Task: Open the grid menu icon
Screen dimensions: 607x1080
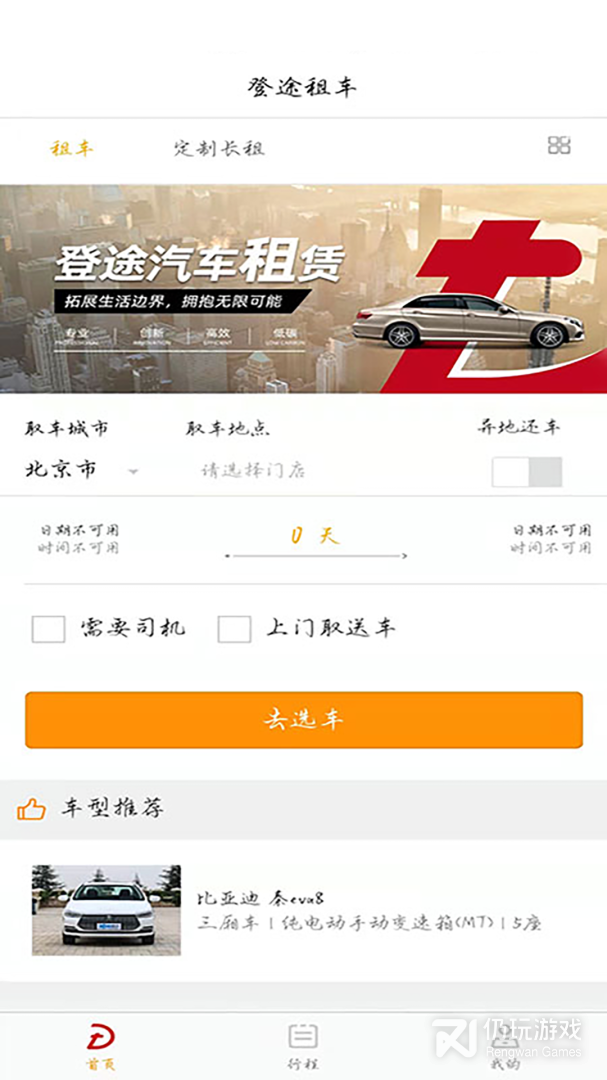Action: click(559, 145)
